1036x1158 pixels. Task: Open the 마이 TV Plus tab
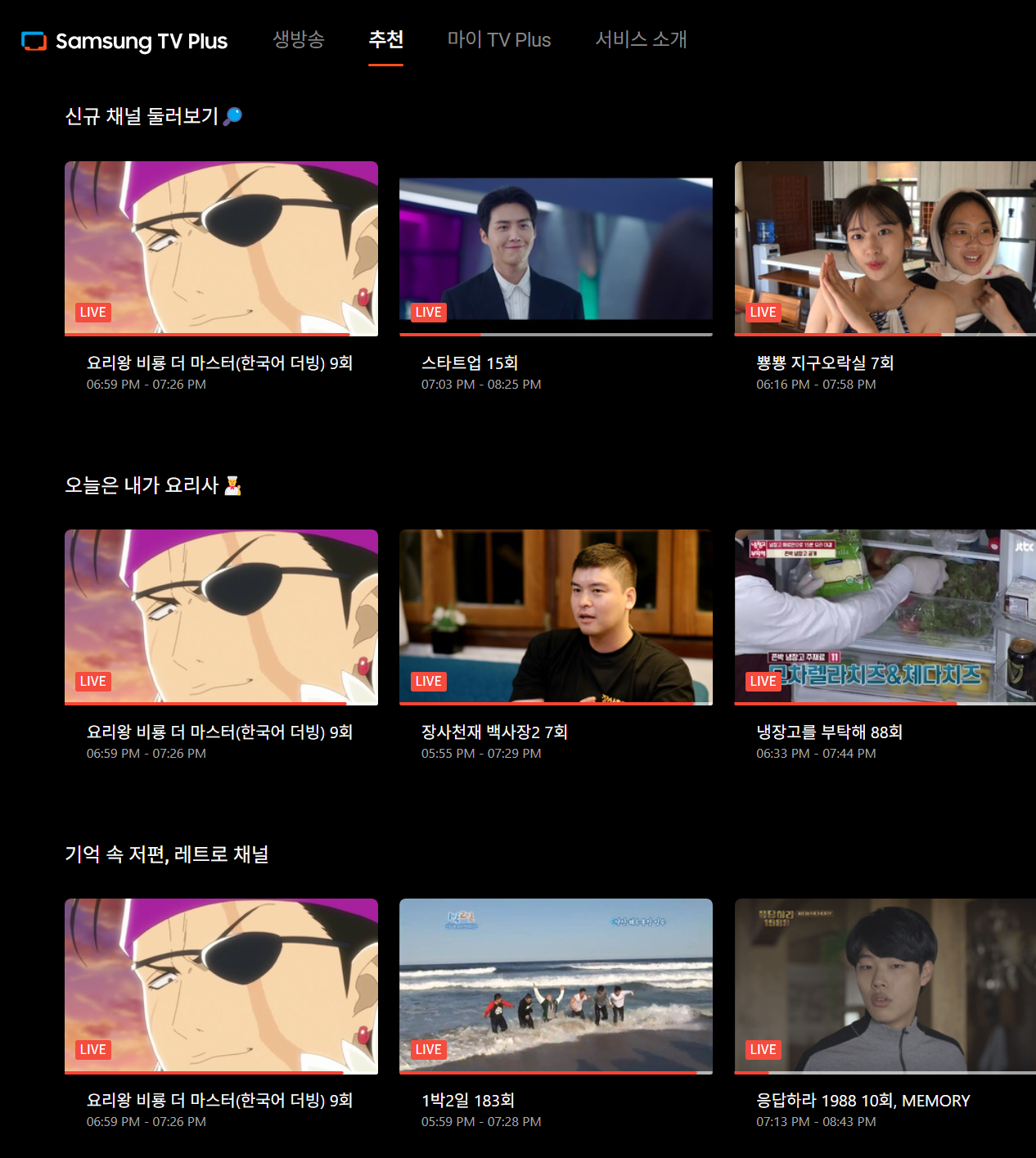click(498, 39)
